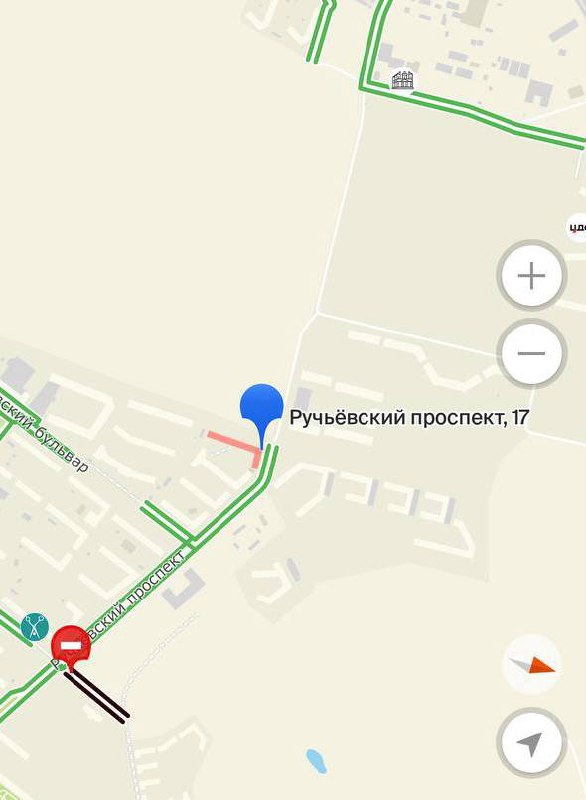Viewport: 586px width, 800px height.
Task: Tap the compass to reset north
Action: (531, 664)
